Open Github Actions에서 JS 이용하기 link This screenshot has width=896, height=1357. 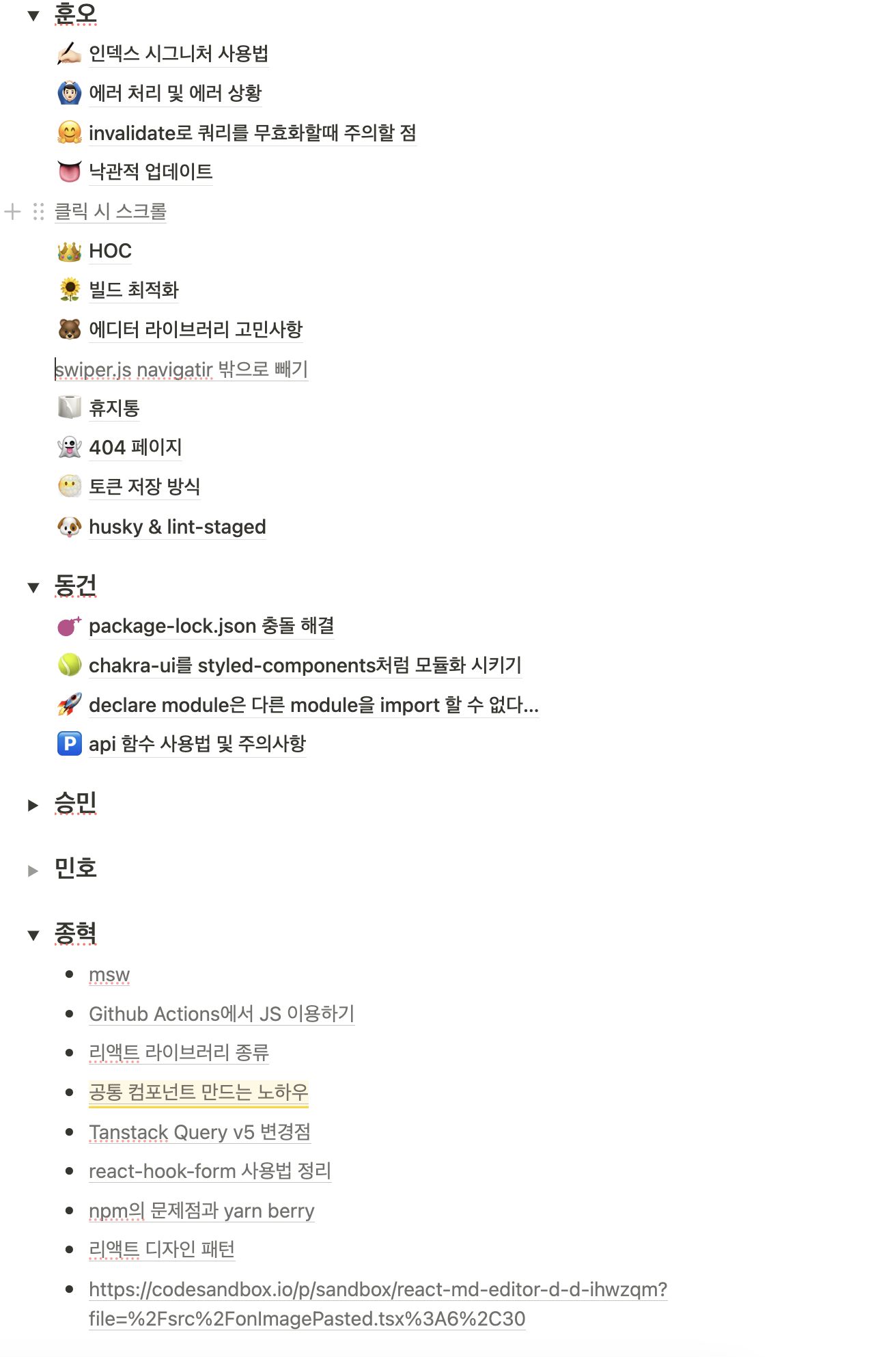221,1014
